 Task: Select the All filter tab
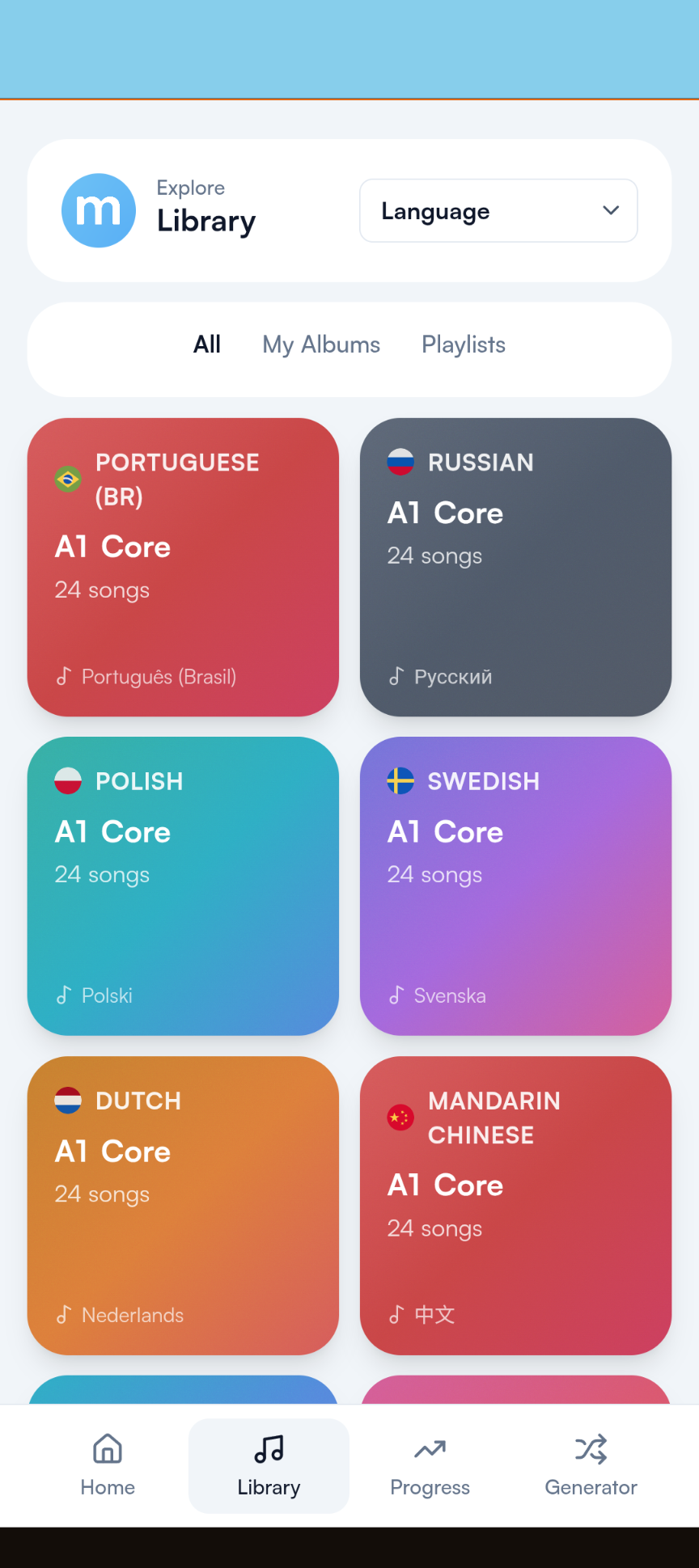pos(206,344)
